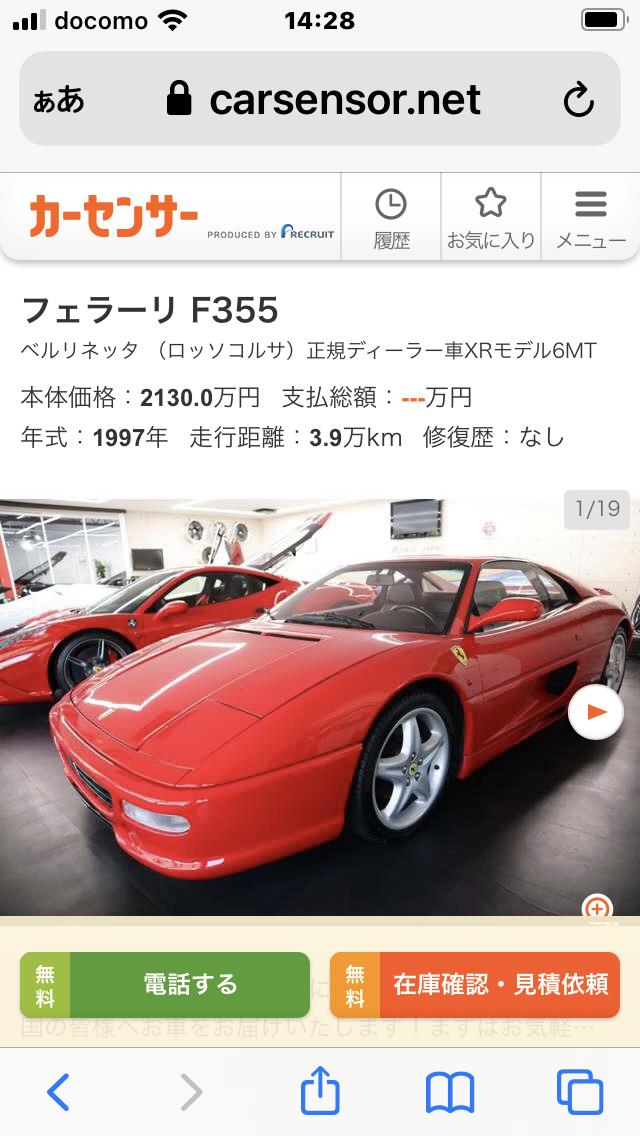Tap the 電話する call button
Screen dimensions: 640x1136
[x=165, y=985]
